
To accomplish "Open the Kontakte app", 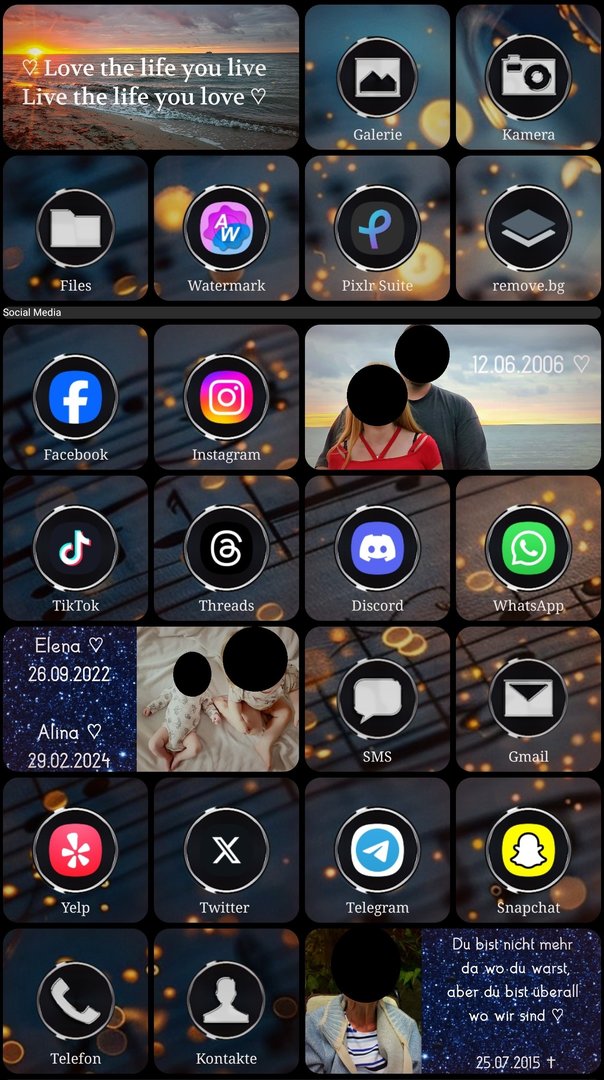I will tap(226, 1002).
